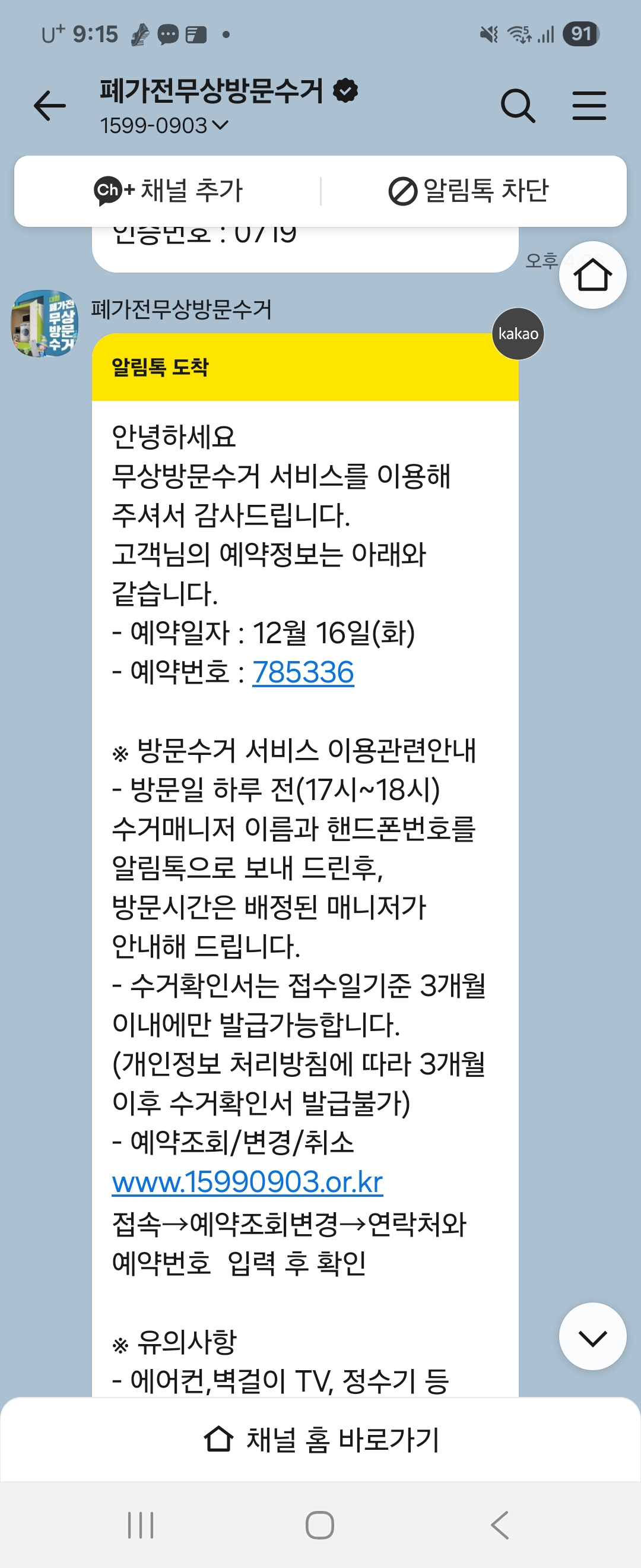
Task: Open the floating channel home icon
Action: (592, 275)
